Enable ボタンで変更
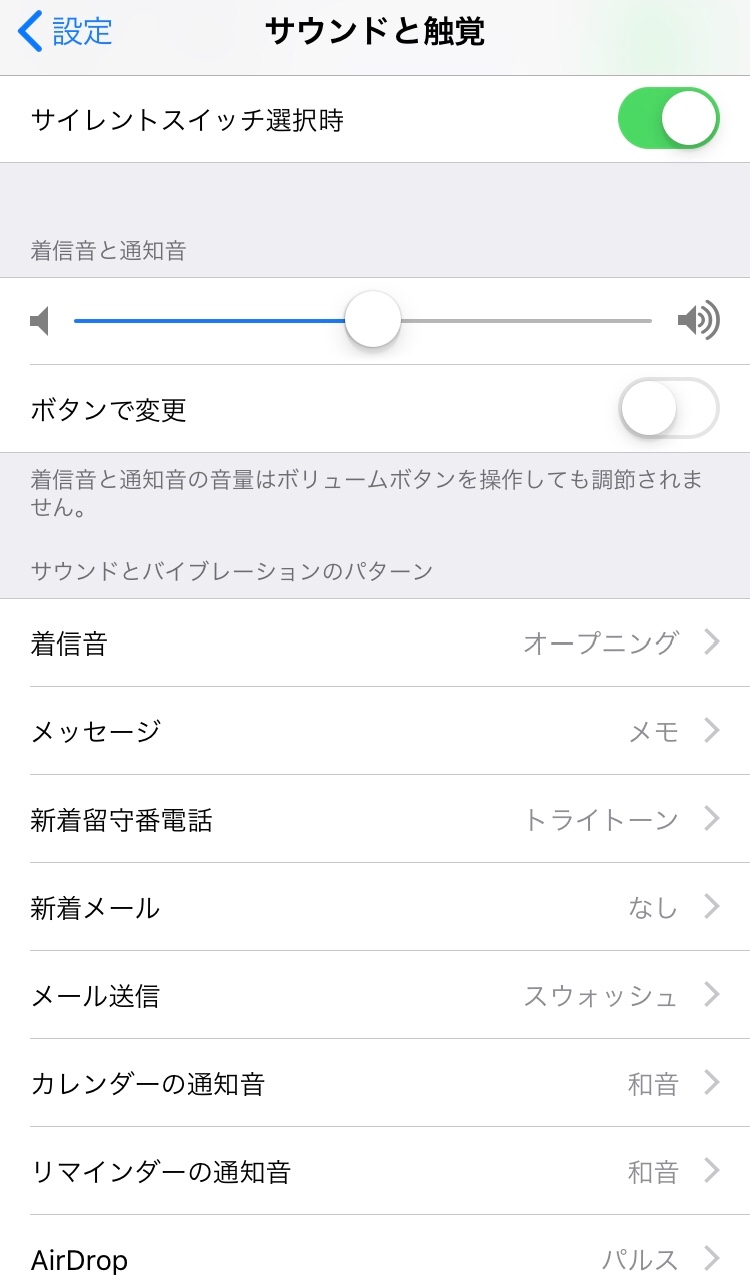Viewport: 750px width, 1281px height. 668,409
